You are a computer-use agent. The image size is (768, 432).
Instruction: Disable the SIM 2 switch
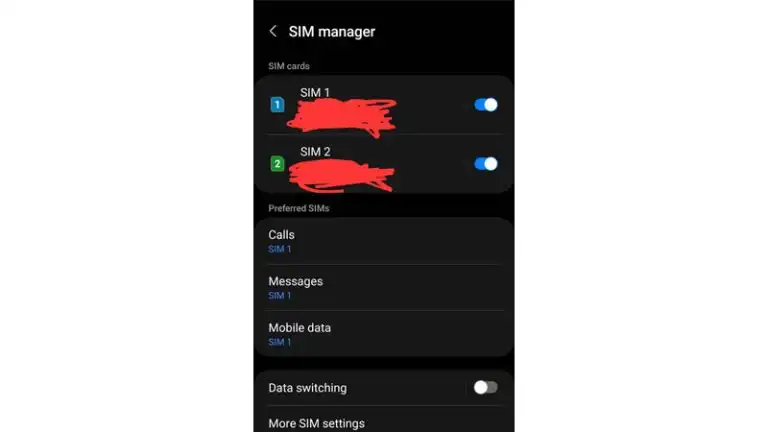tap(485, 163)
